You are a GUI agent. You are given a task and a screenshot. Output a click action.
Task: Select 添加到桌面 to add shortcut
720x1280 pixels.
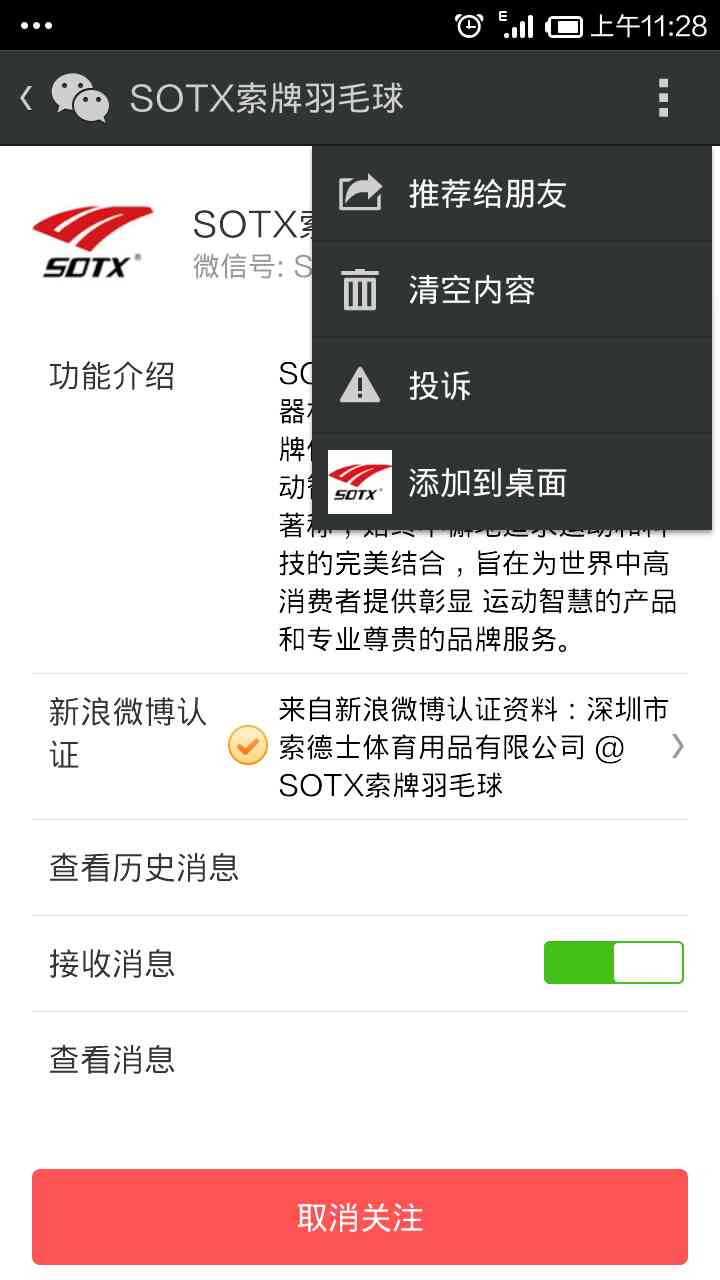(x=512, y=482)
